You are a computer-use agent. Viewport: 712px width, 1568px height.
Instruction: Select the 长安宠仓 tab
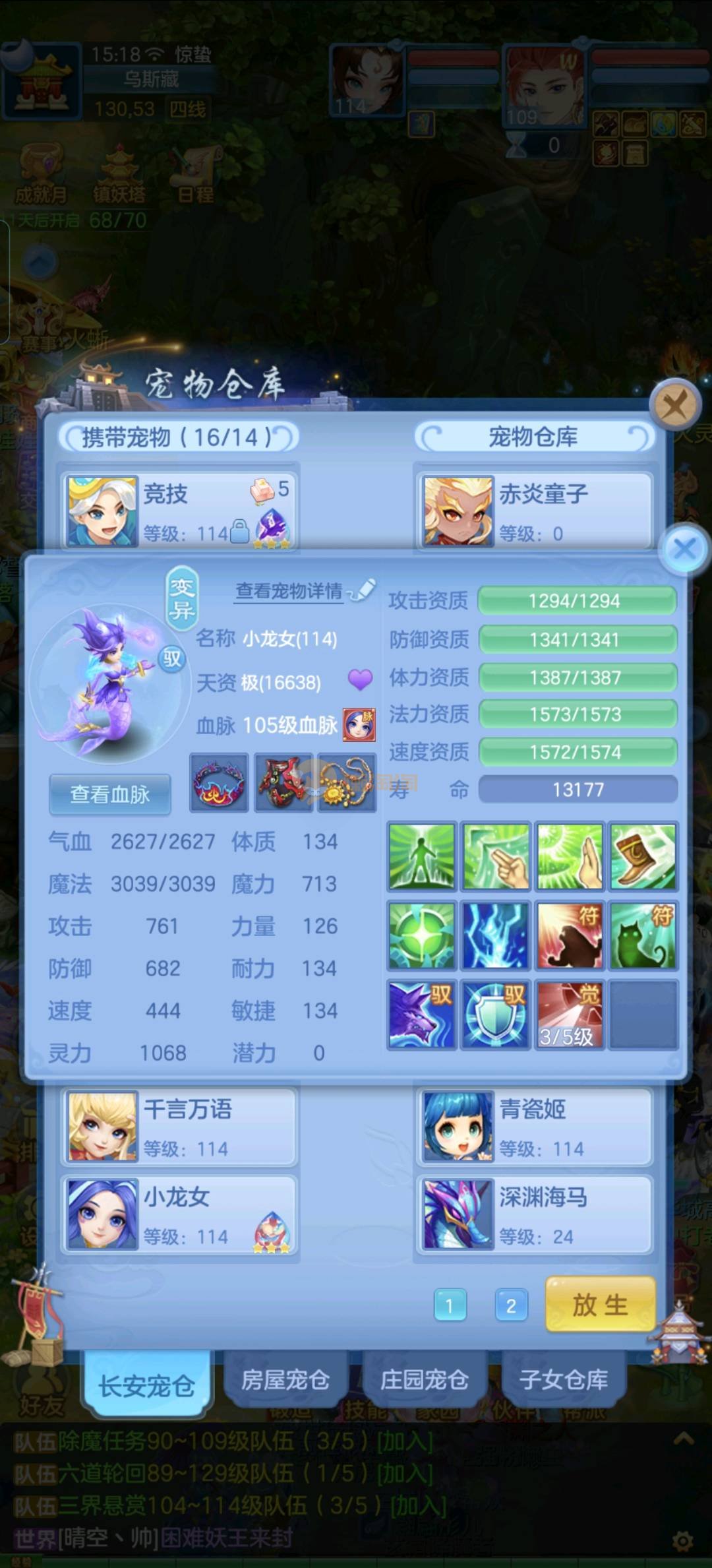pyautogui.click(x=146, y=1385)
